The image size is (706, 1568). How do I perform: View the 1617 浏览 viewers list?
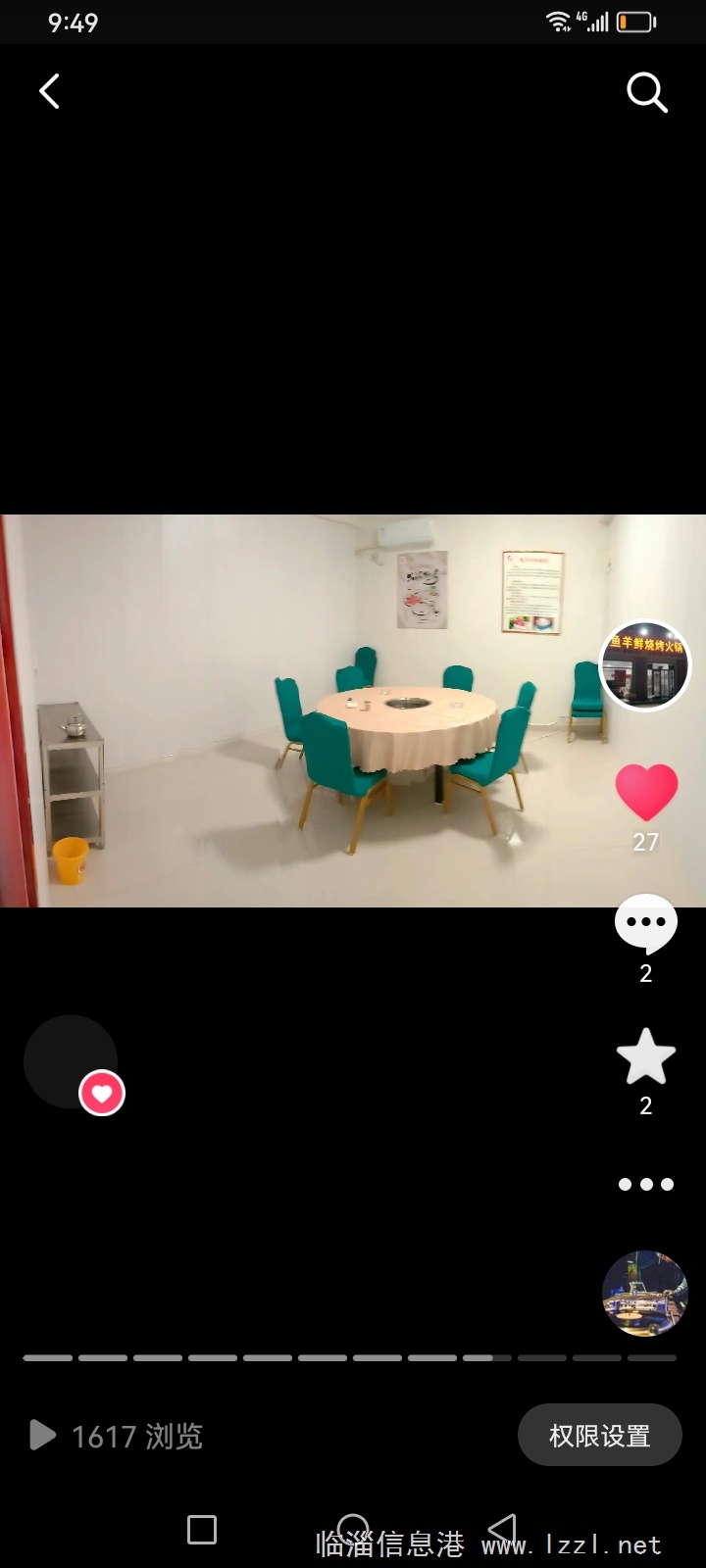coord(117,1436)
